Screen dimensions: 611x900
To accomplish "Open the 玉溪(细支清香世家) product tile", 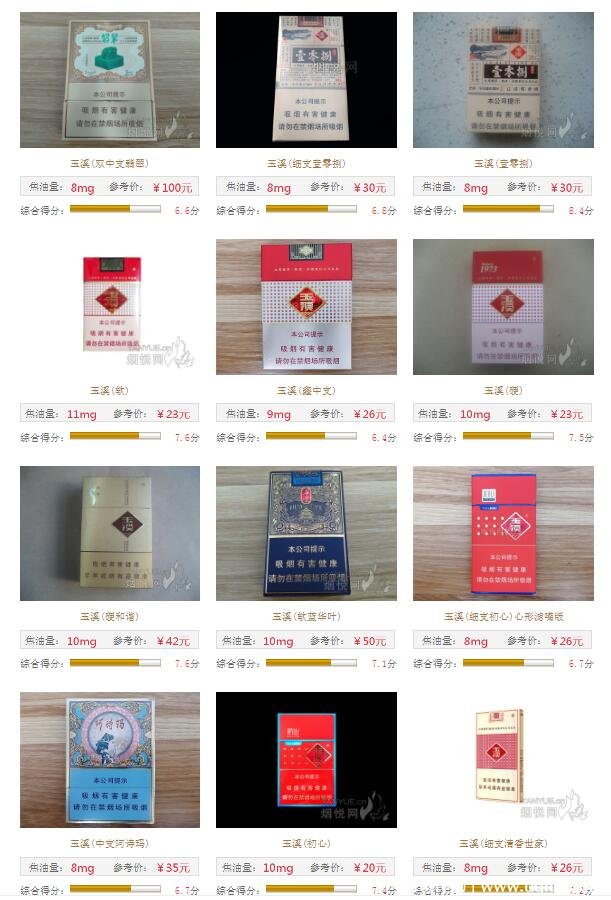I will pos(503,760).
